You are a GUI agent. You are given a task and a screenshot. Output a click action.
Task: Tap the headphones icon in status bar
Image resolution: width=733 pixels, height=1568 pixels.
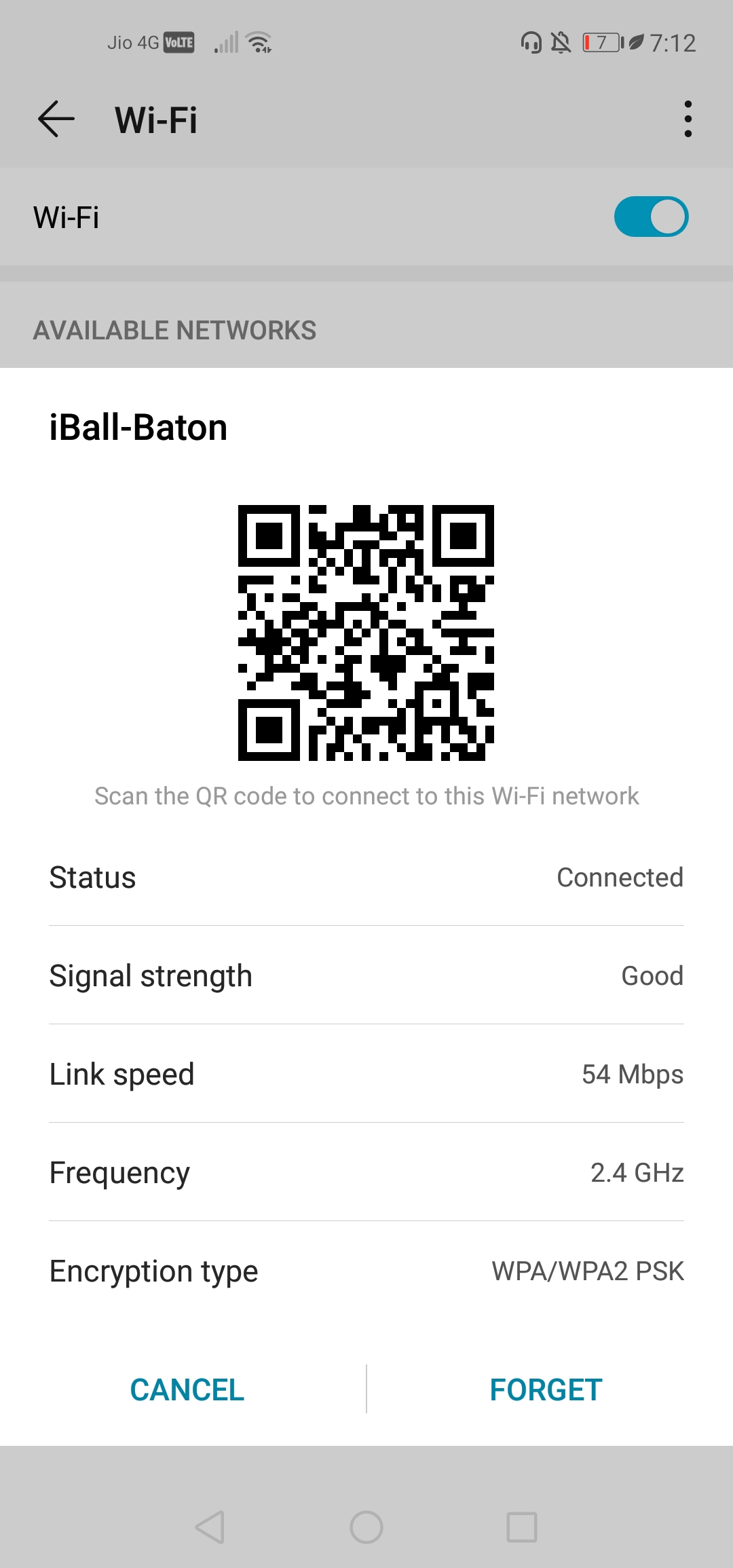(531, 42)
